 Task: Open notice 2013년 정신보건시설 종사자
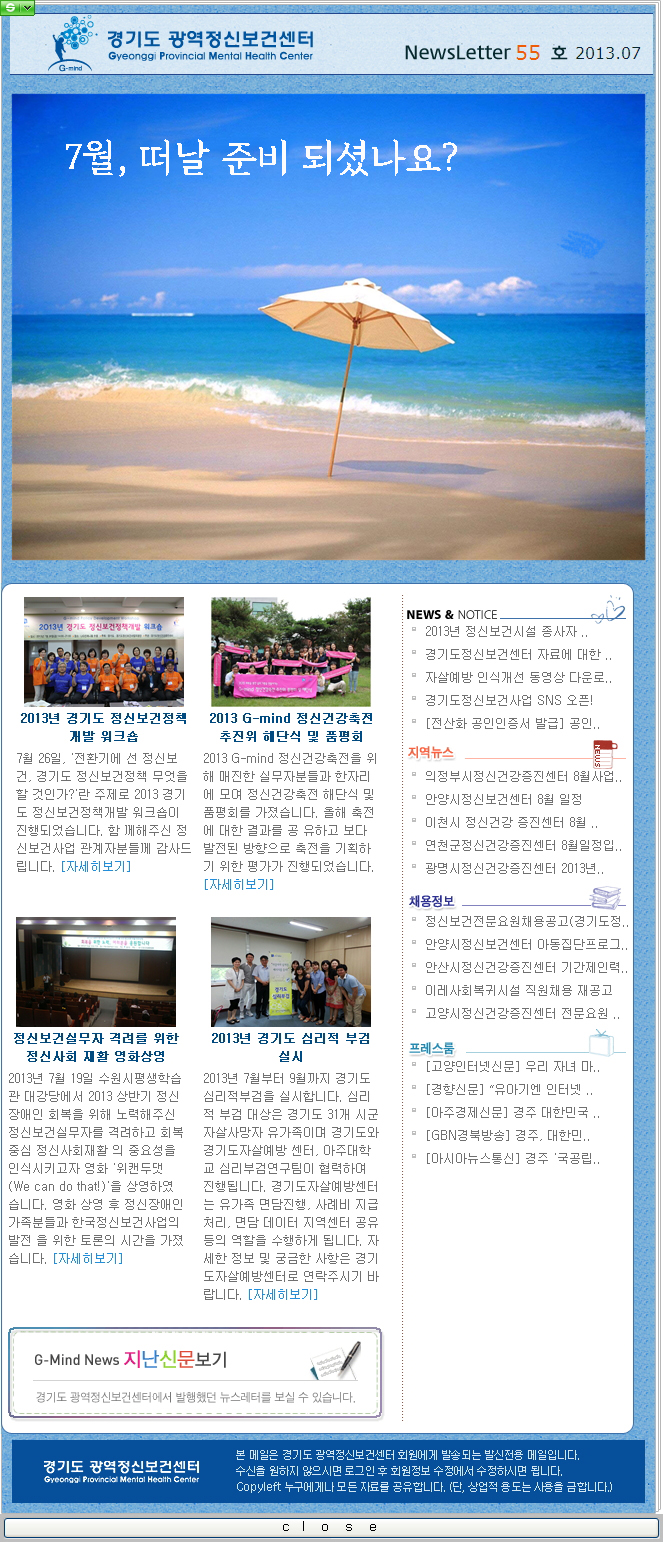tap(505, 632)
